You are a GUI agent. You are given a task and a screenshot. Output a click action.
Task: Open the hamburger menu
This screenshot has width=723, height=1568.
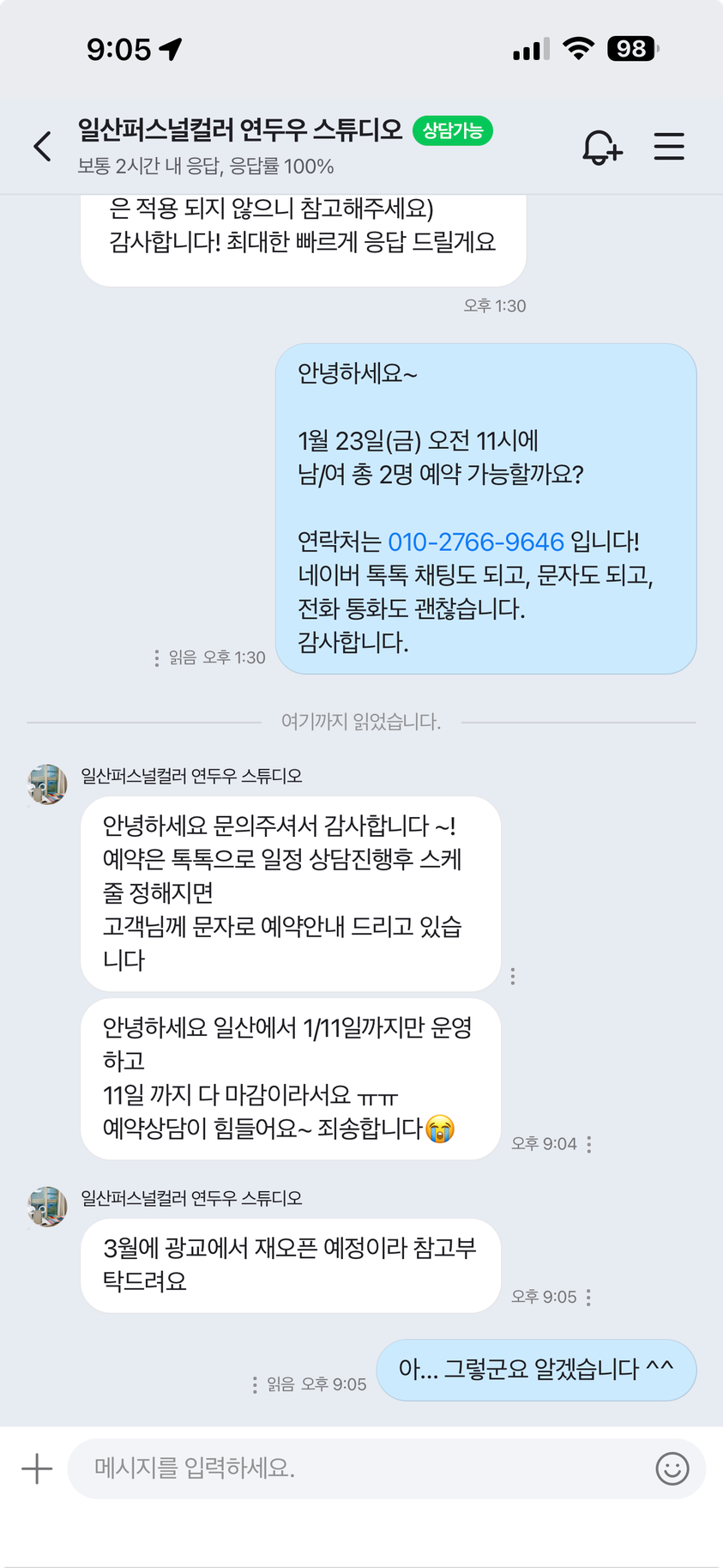(669, 147)
